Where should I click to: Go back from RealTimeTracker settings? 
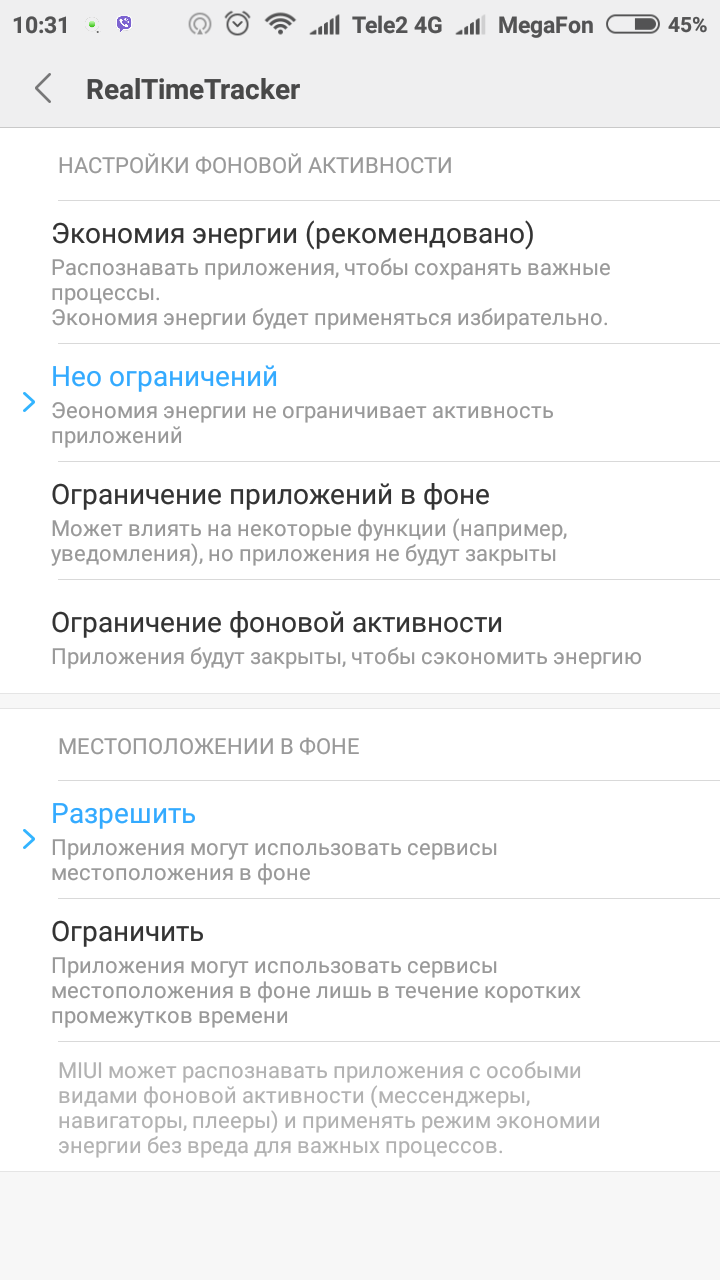[43, 89]
